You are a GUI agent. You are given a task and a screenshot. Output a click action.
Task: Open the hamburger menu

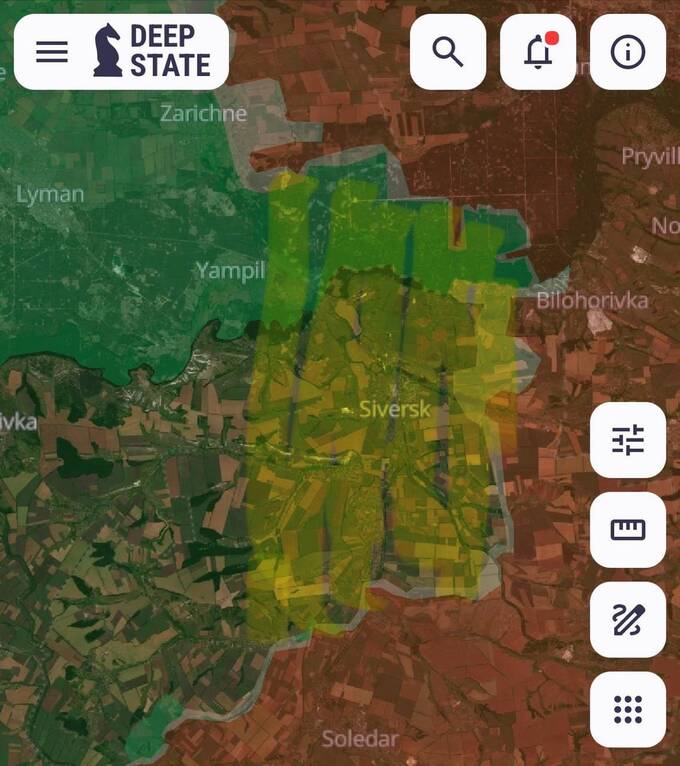[52, 52]
